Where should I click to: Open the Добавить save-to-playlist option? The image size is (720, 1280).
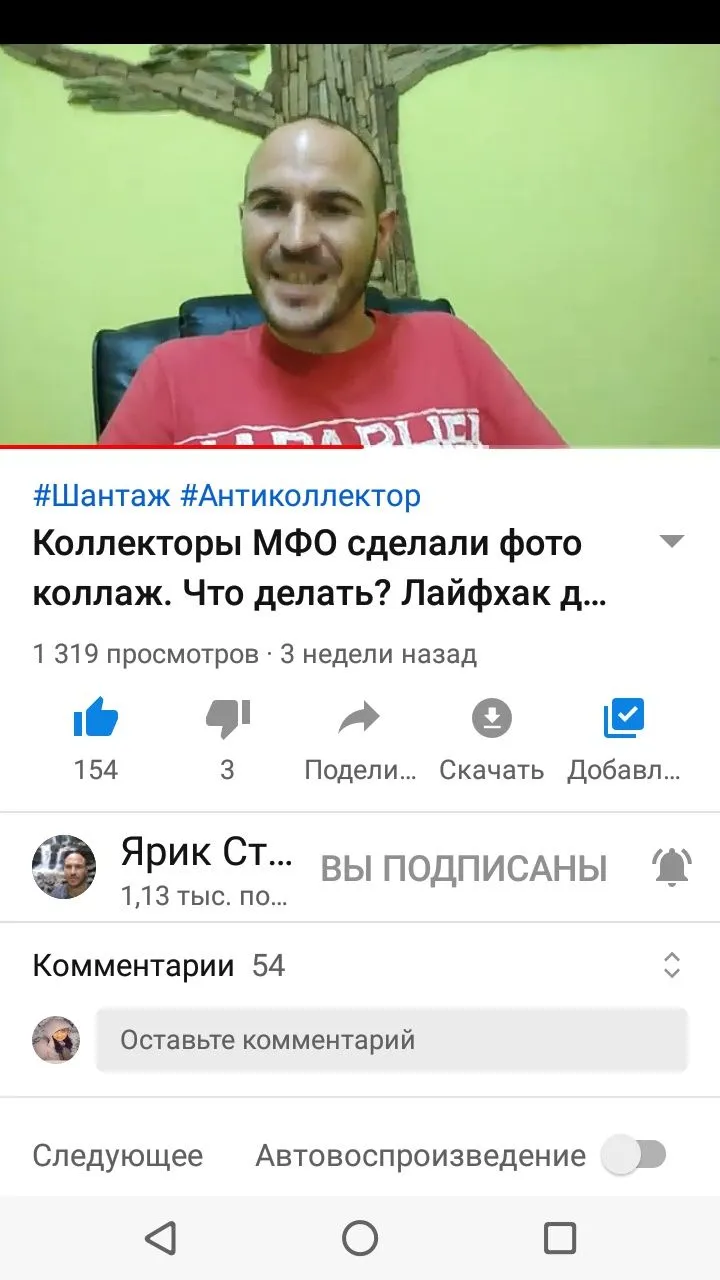pos(624,720)
